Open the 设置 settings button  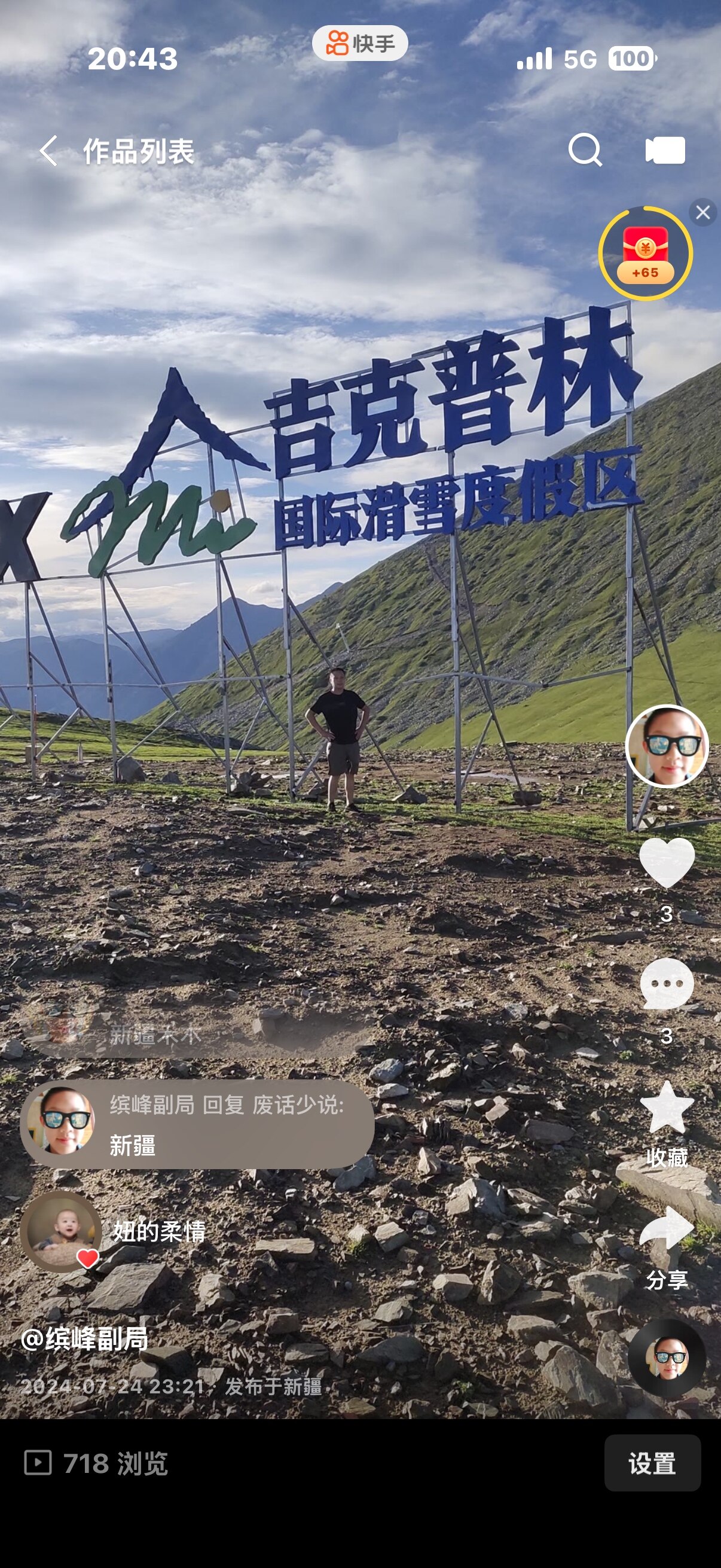[x=652, y=1463]
